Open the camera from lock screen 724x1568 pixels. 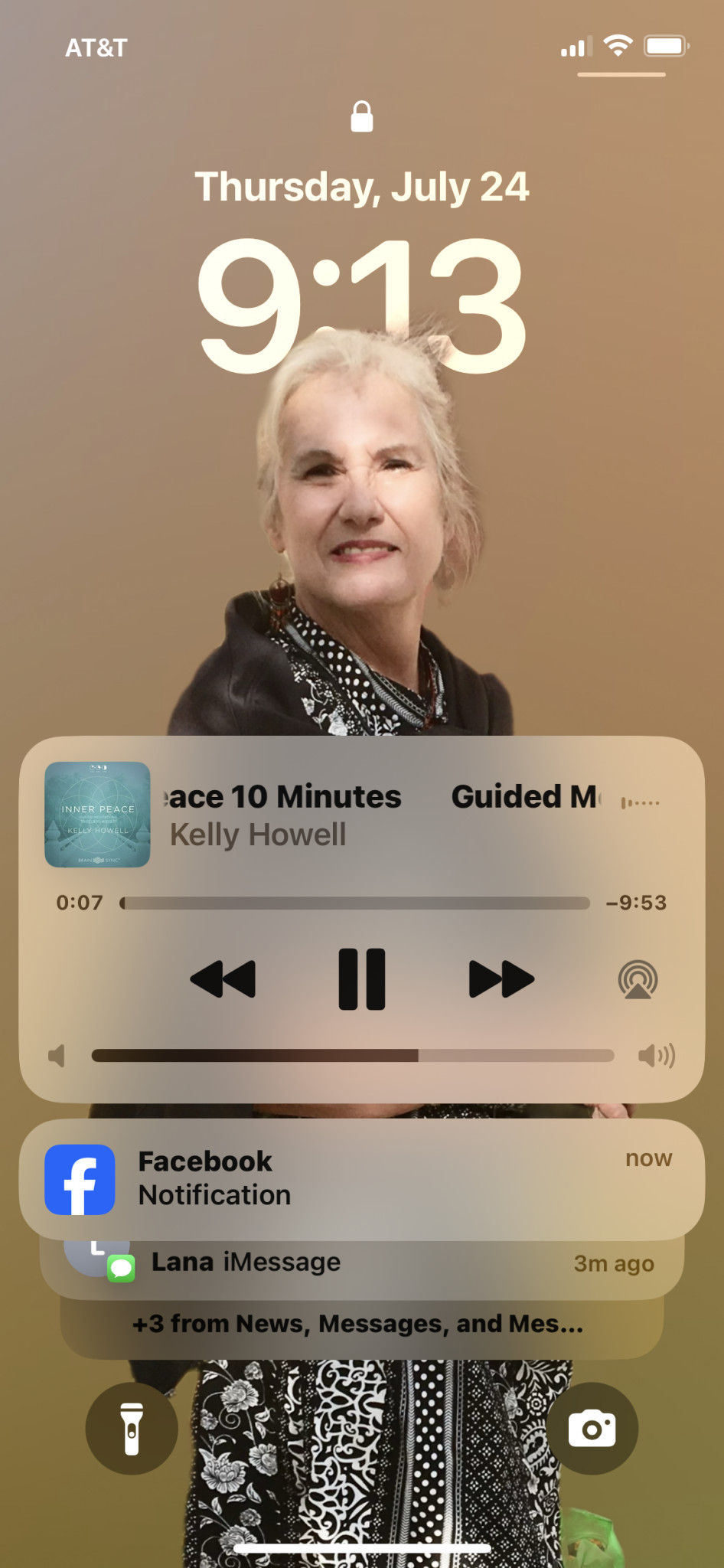click(x=592, y=1429)
